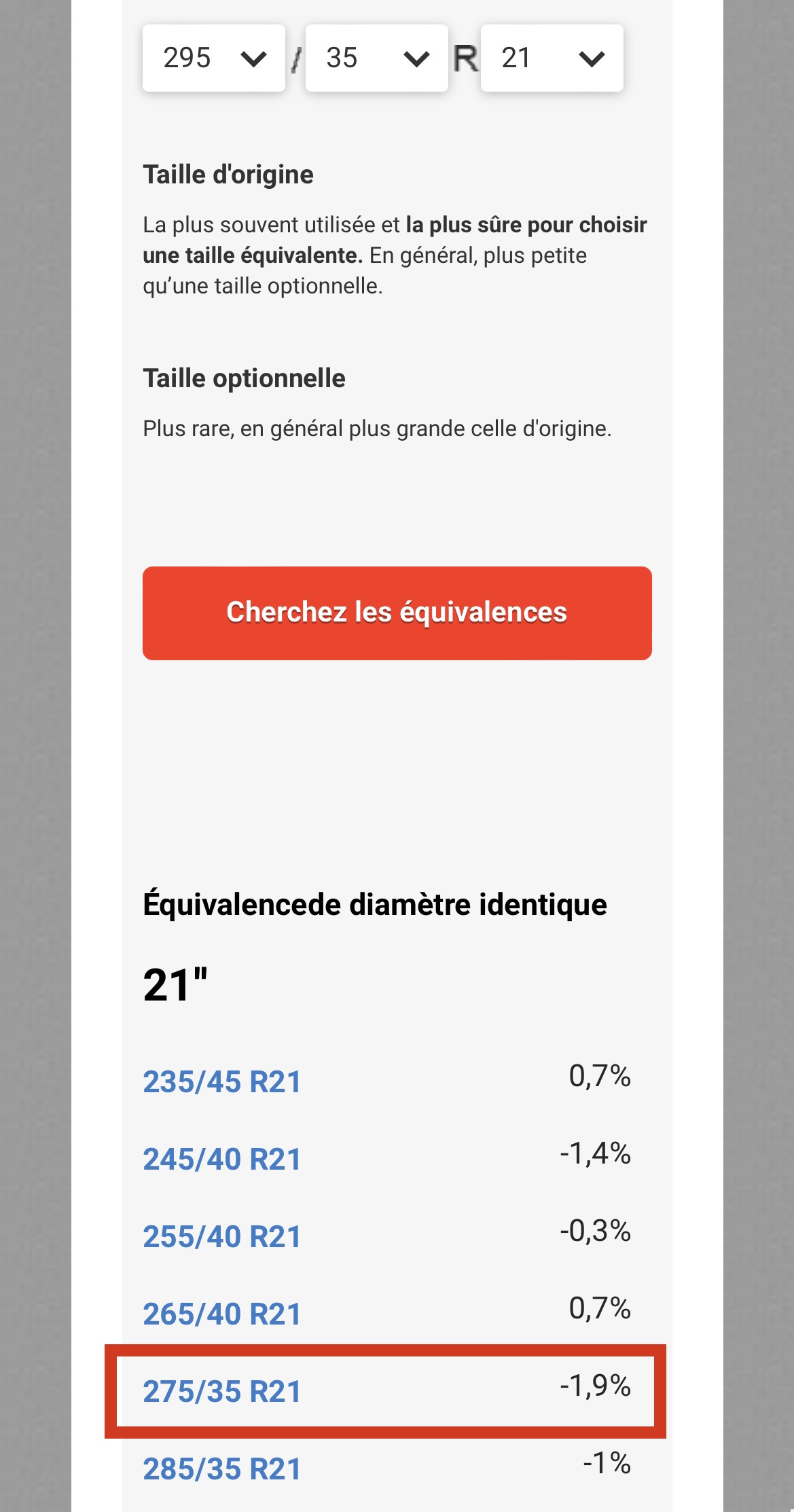Open the 235/45 R21 equivalence link
794x1512 pixels.
(222, 1081)
